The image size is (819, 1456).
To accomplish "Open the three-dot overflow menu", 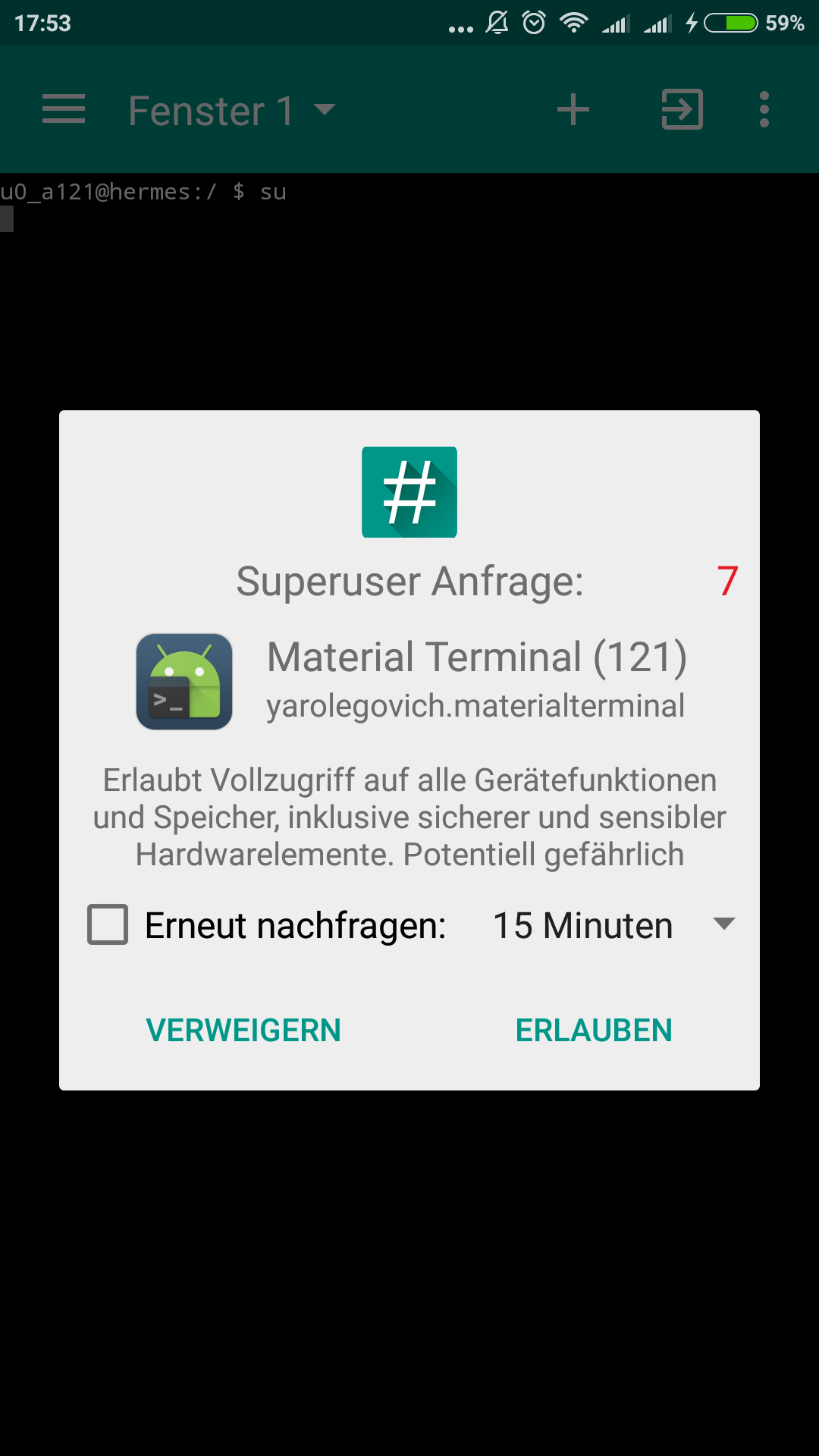I will tap(764, 109).
